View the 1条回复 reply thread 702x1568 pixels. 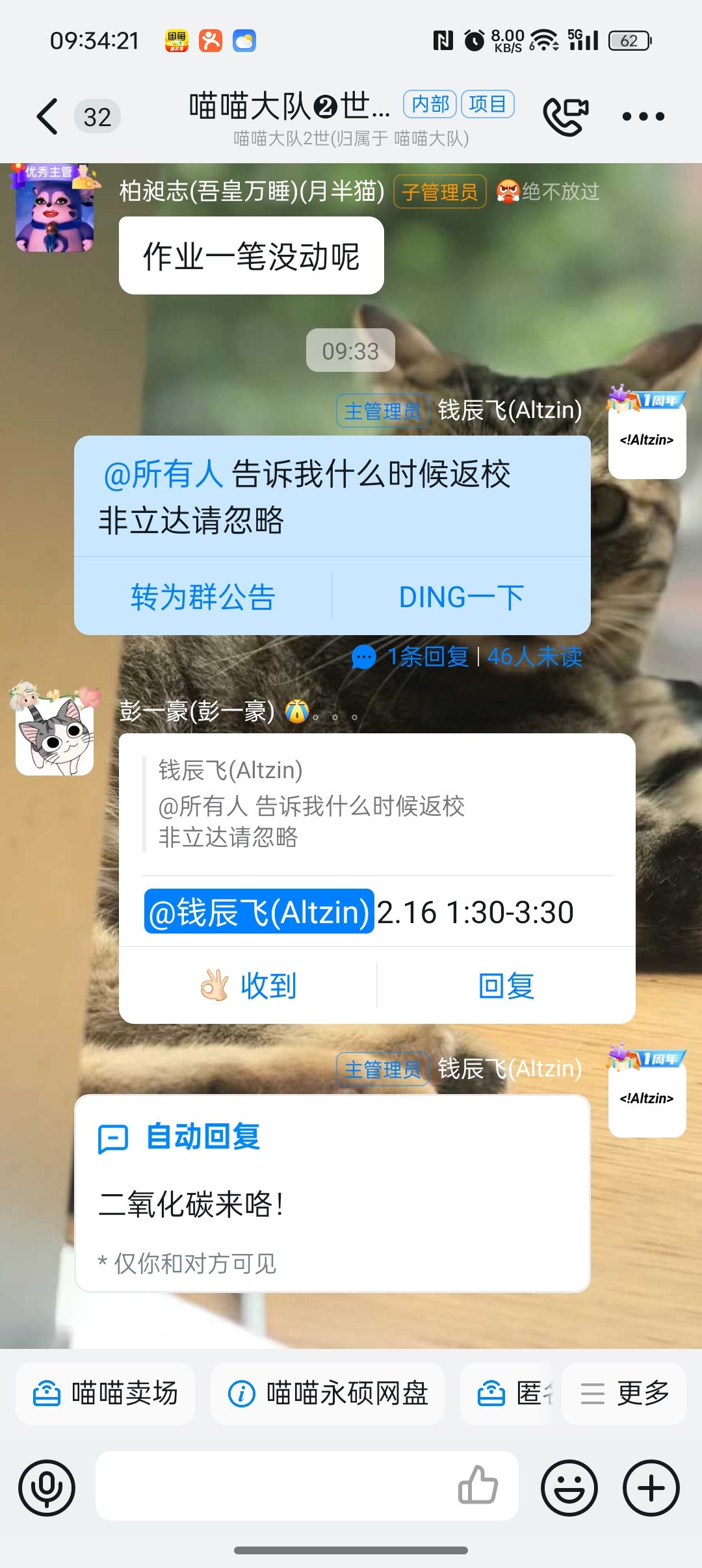tap(427, 657)
